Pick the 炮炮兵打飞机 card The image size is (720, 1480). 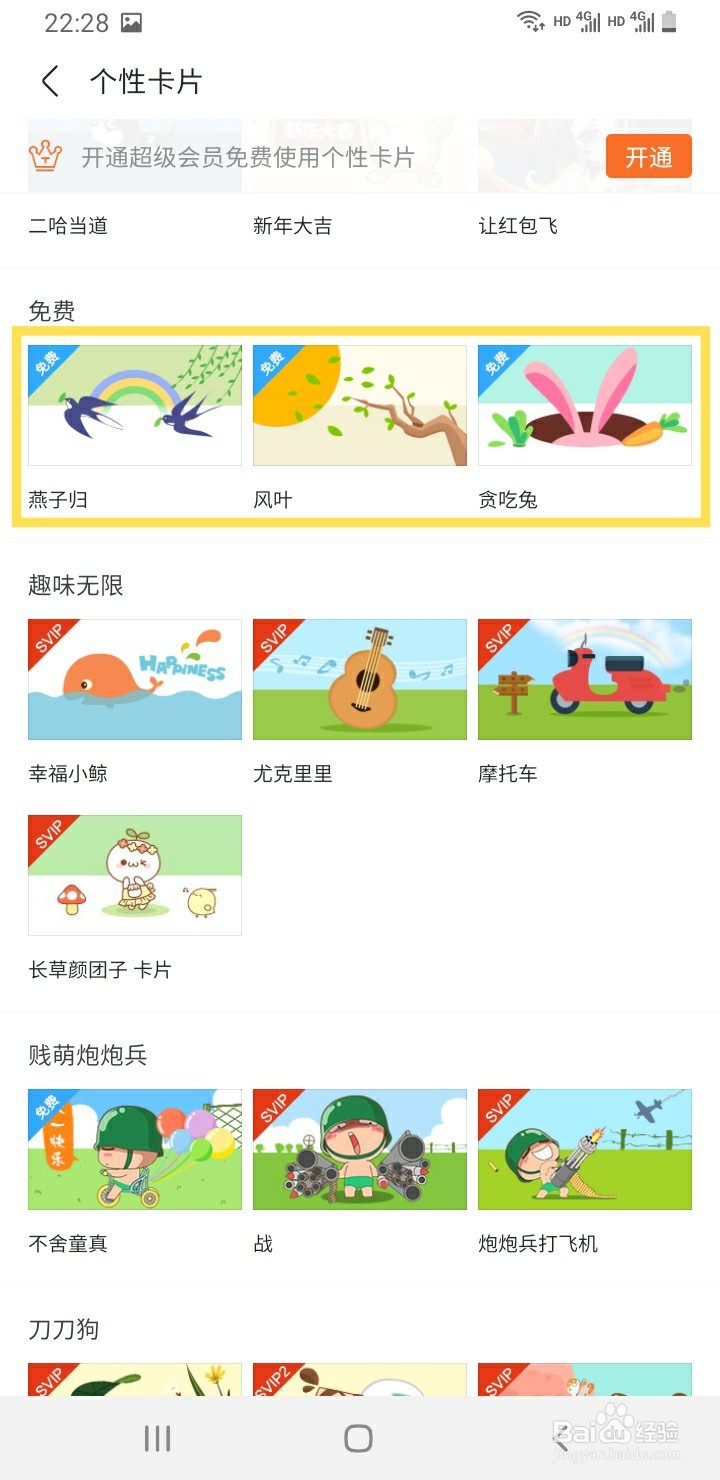[x=585, y=1149]
